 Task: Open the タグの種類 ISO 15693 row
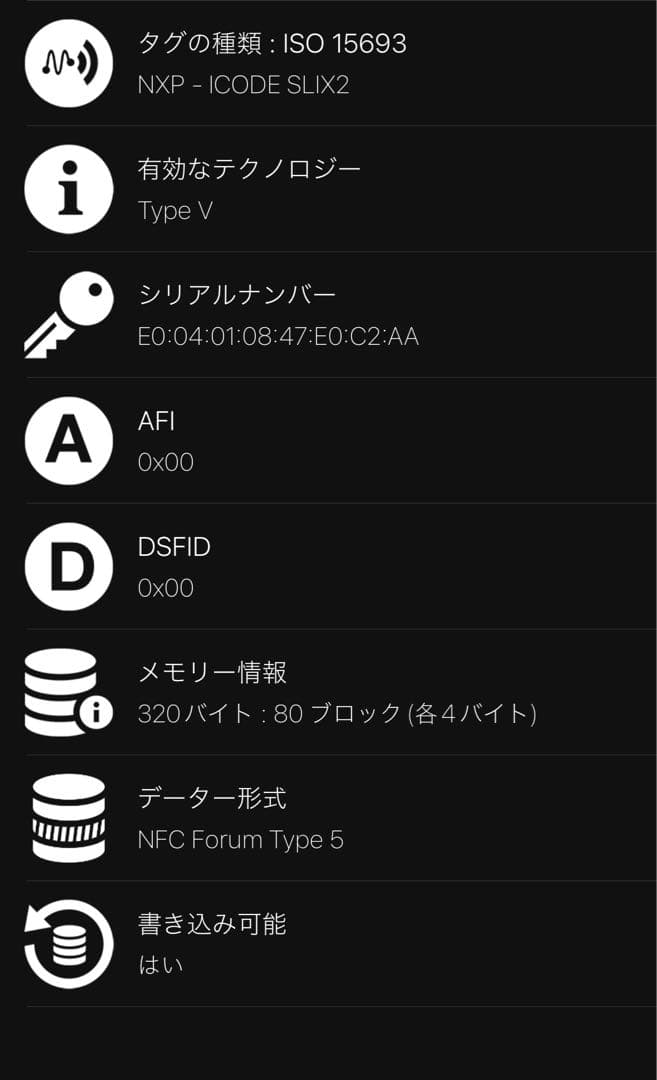[330, 63]
